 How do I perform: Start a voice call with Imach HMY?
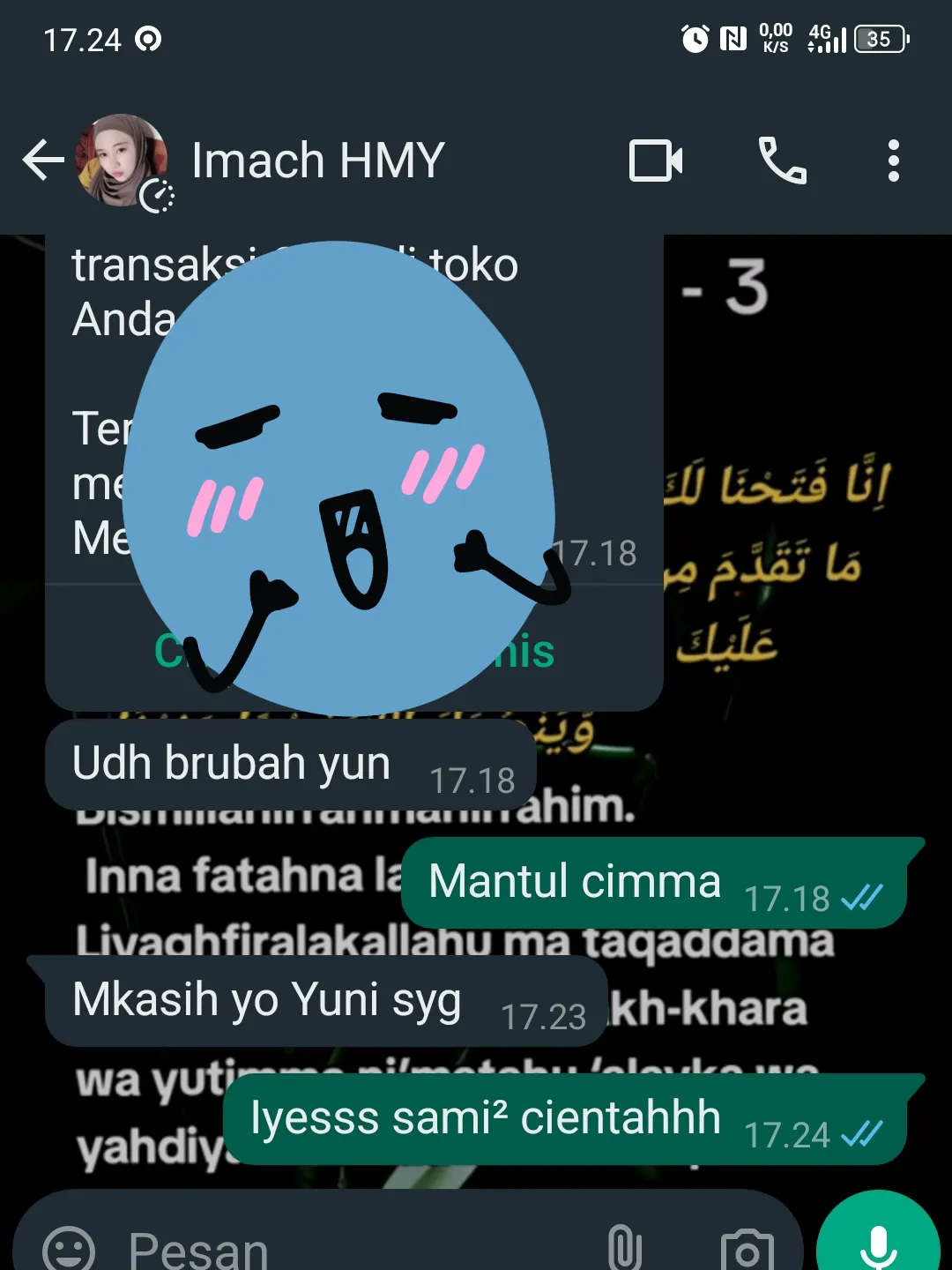tap(782, 161)
